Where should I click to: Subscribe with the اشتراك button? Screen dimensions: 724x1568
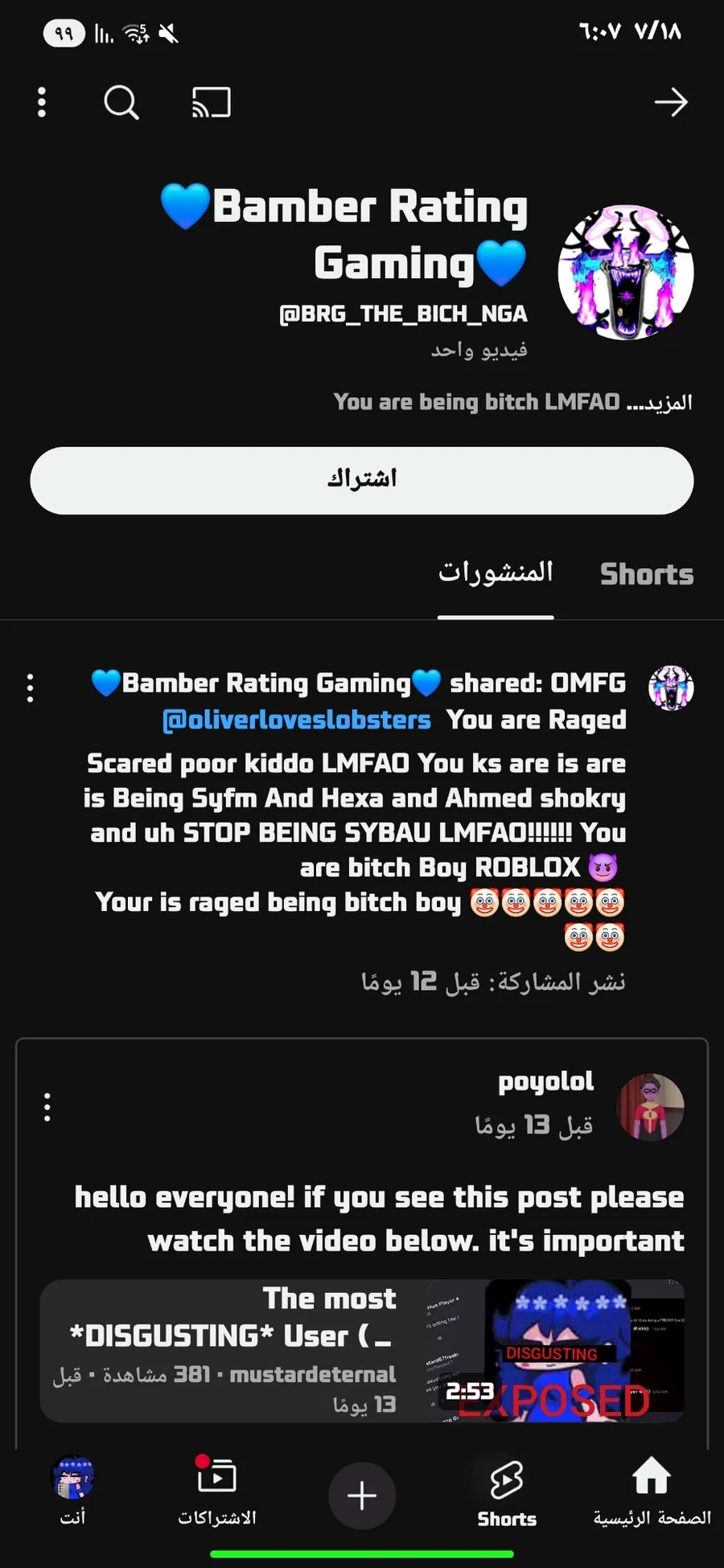tap(362, 480)
